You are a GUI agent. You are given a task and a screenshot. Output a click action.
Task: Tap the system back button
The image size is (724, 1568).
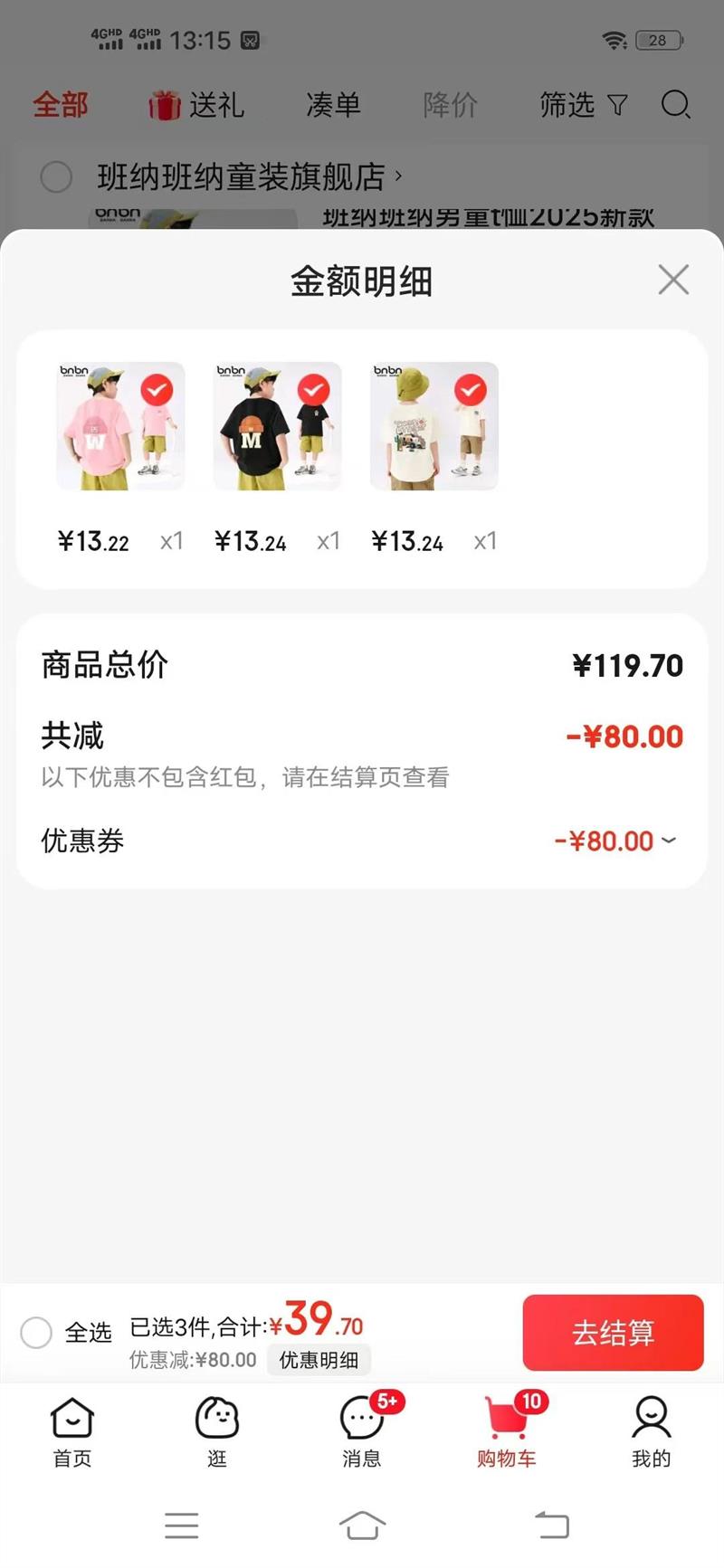point(552,1525)
